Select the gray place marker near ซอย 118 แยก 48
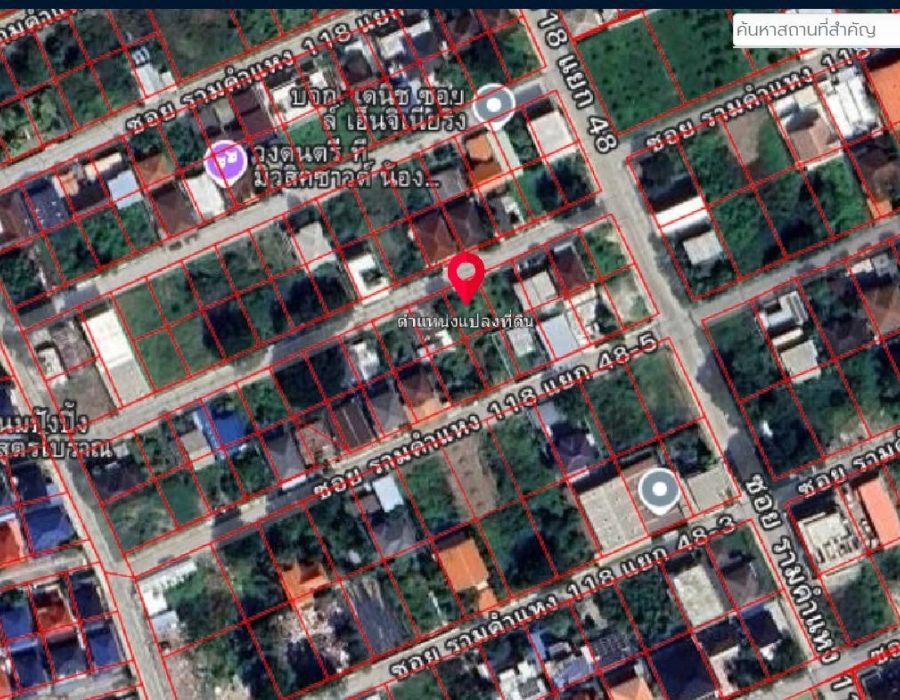Screen dimensions: 900x700 pos(492,104)
